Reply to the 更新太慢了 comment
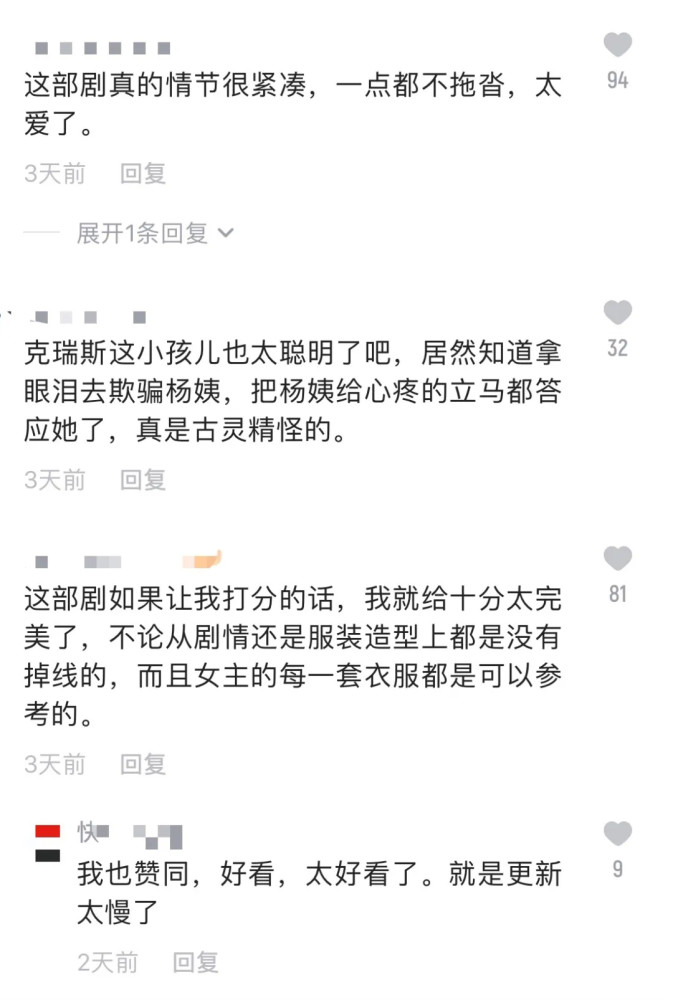Viewport: 673px width, 1000px height. point(196,962)
